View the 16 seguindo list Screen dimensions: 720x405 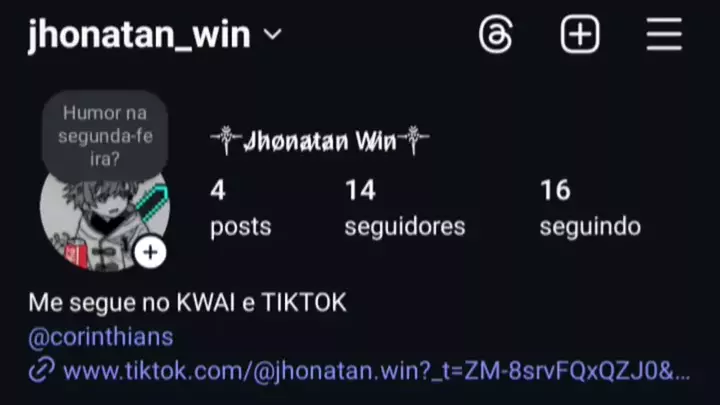[589, 208]
